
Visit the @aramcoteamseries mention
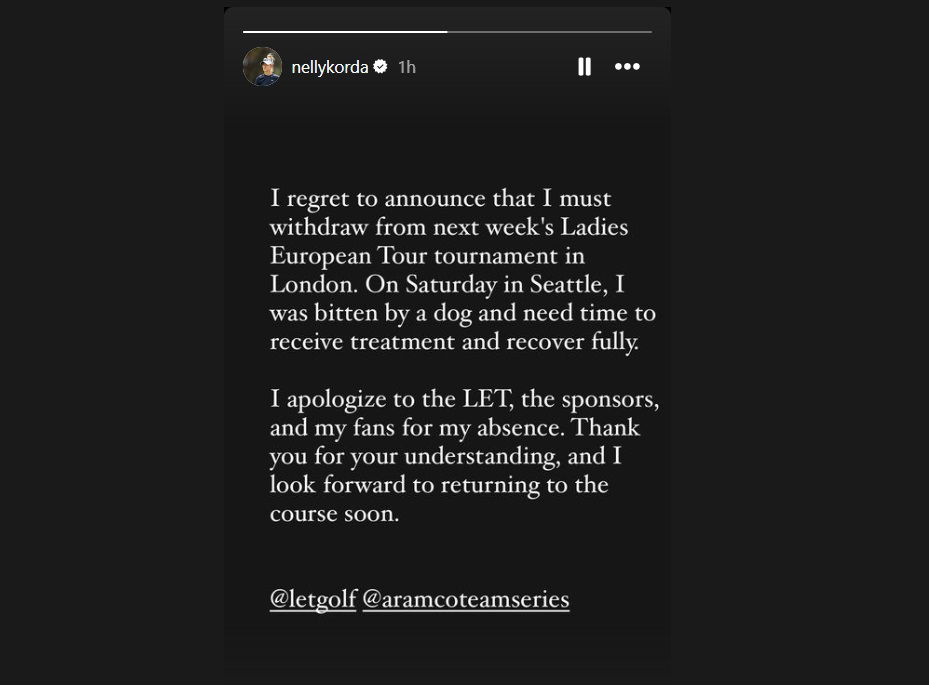click(x=466, y=599)
